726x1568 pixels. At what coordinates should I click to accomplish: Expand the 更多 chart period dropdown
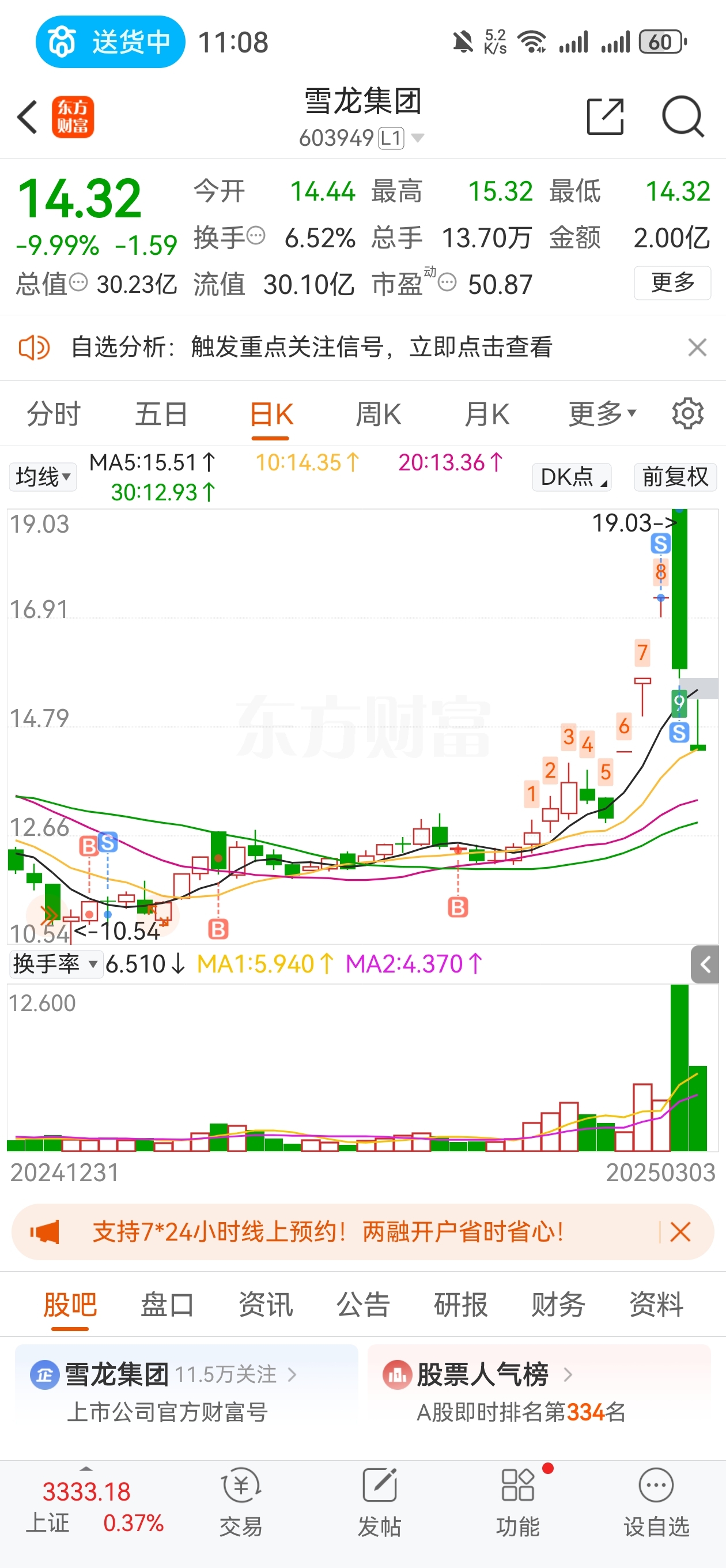(x=602, y=414)
